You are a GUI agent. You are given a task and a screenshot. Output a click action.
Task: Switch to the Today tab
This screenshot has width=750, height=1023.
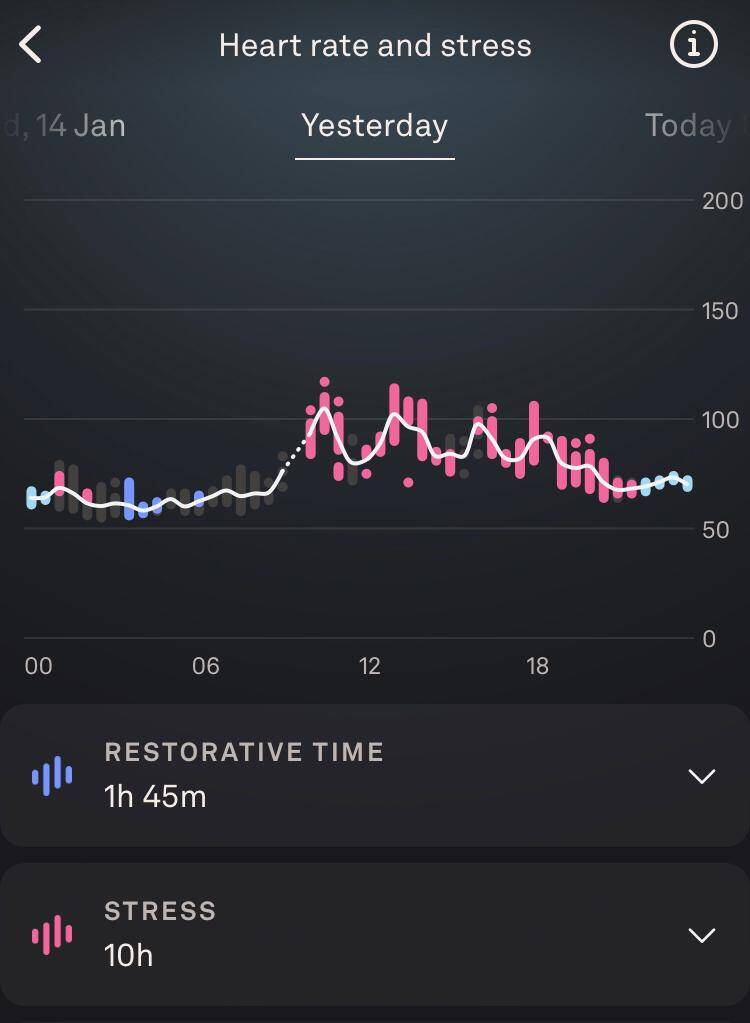(688, 126)
